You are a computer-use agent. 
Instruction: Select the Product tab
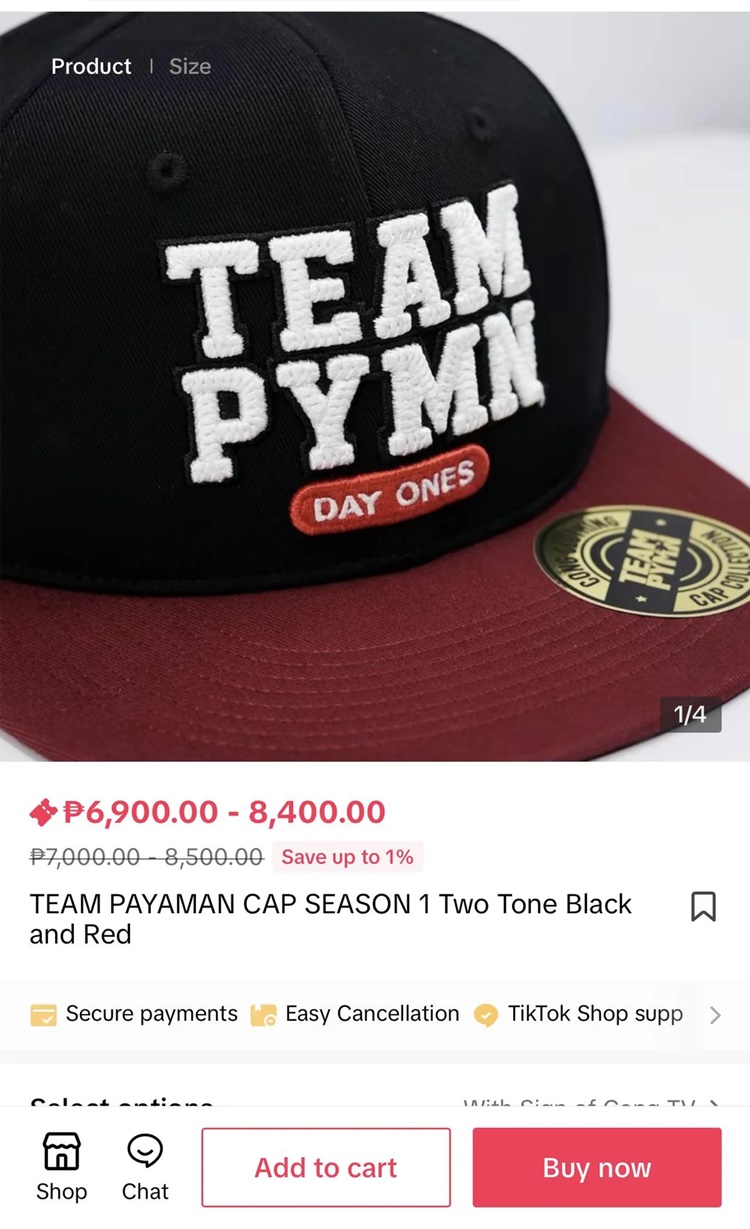pos(91,66)
